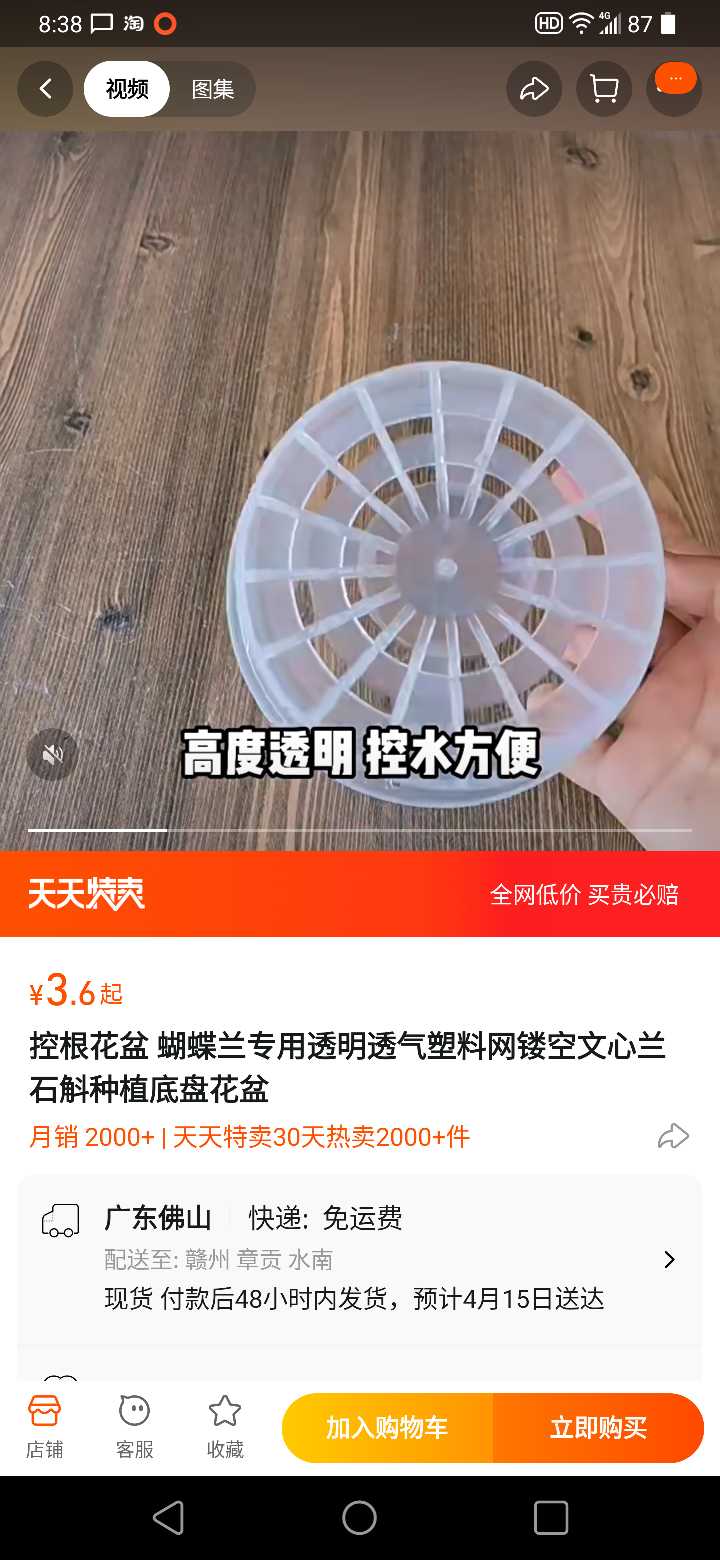Share via arrow beside monthly sales
The image size is (720, 1560).
[x=673, y=1136]
